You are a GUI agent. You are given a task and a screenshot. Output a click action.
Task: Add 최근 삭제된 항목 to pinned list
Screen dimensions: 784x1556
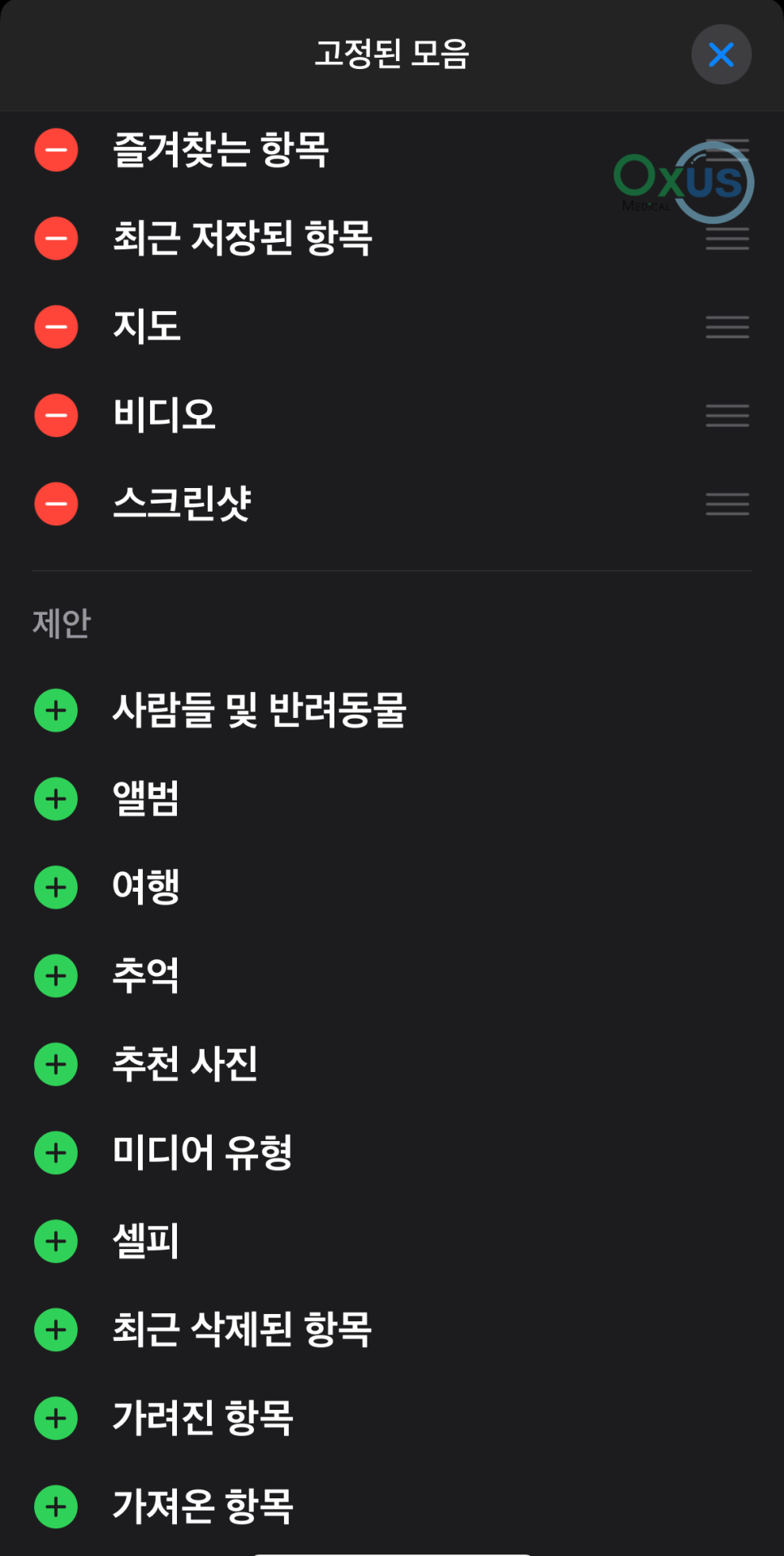click(x=56, y=1330)
